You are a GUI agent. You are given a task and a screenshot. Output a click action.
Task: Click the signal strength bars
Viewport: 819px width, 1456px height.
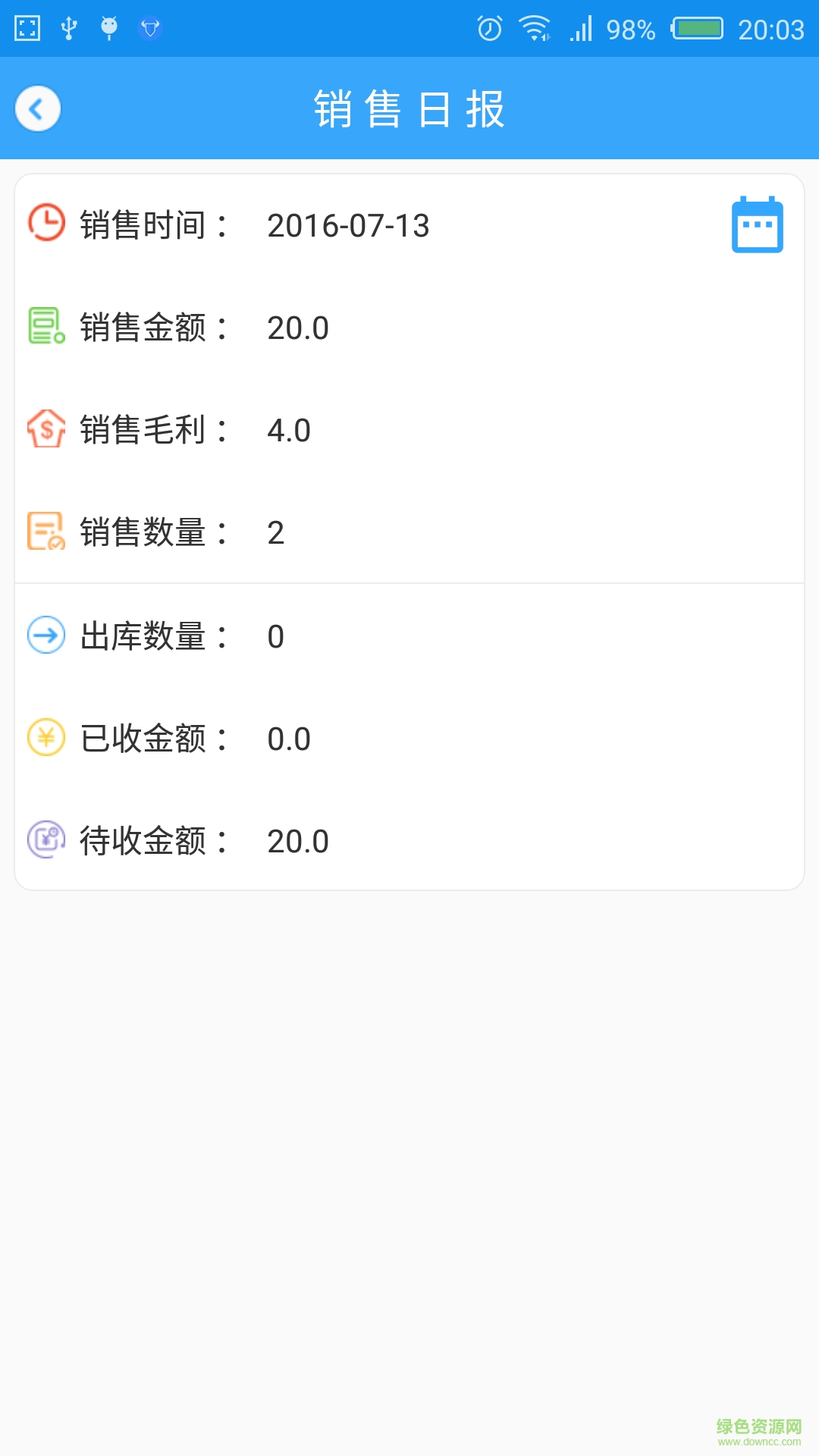pos(581,29)
